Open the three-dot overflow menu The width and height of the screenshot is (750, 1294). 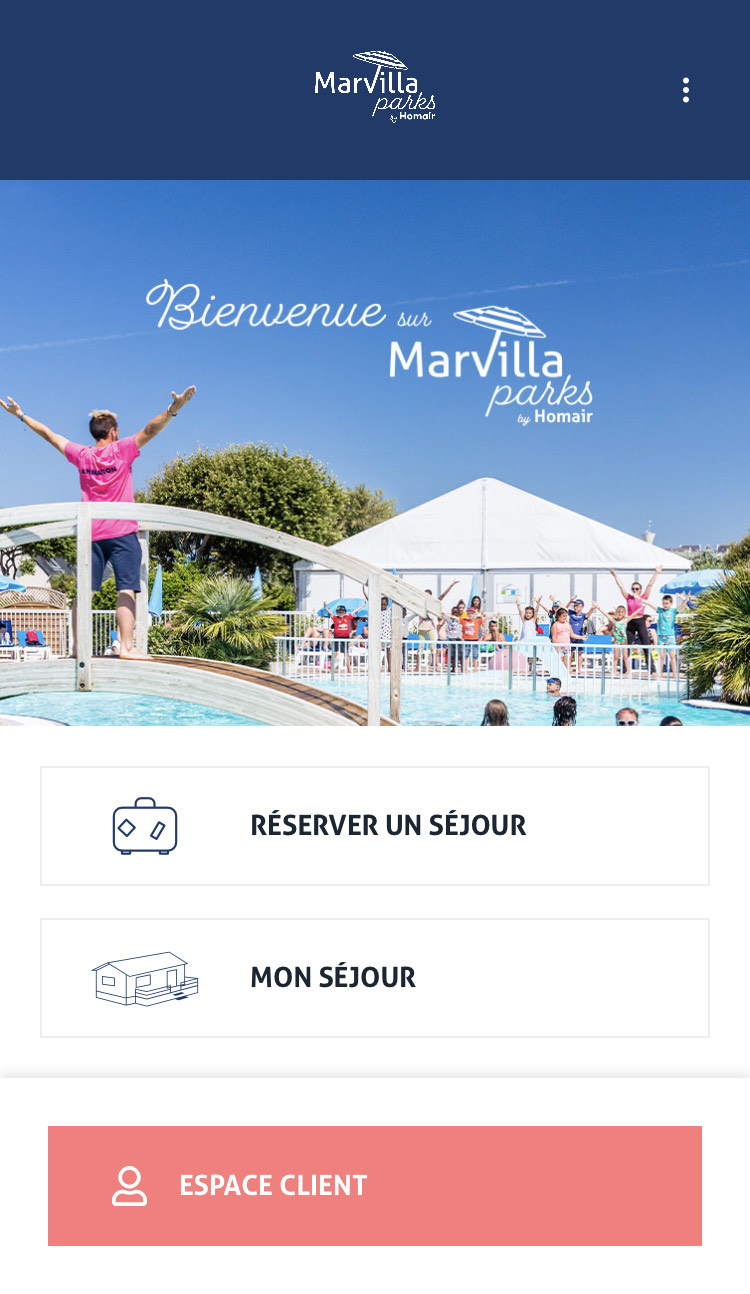tap(685, 90)
